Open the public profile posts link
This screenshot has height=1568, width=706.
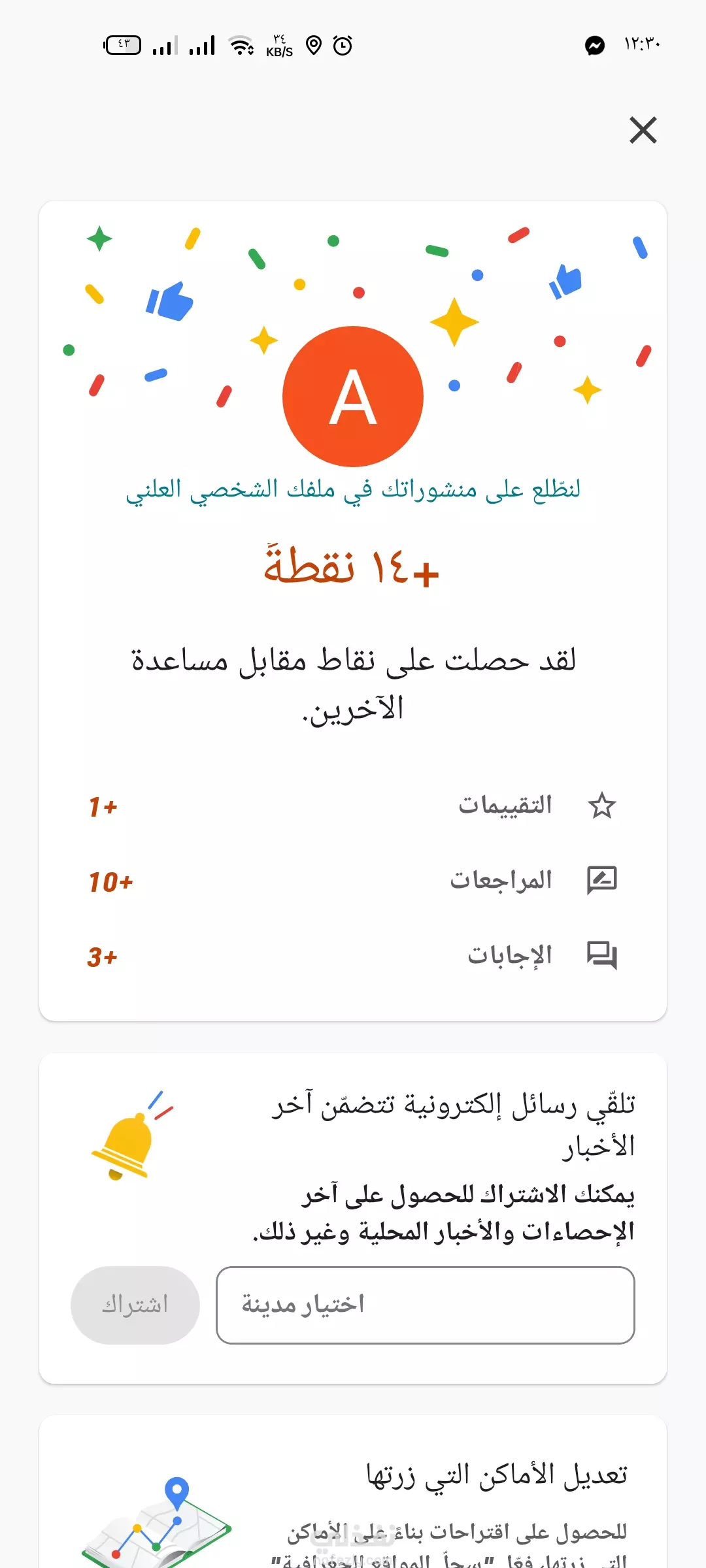(353, 489)
